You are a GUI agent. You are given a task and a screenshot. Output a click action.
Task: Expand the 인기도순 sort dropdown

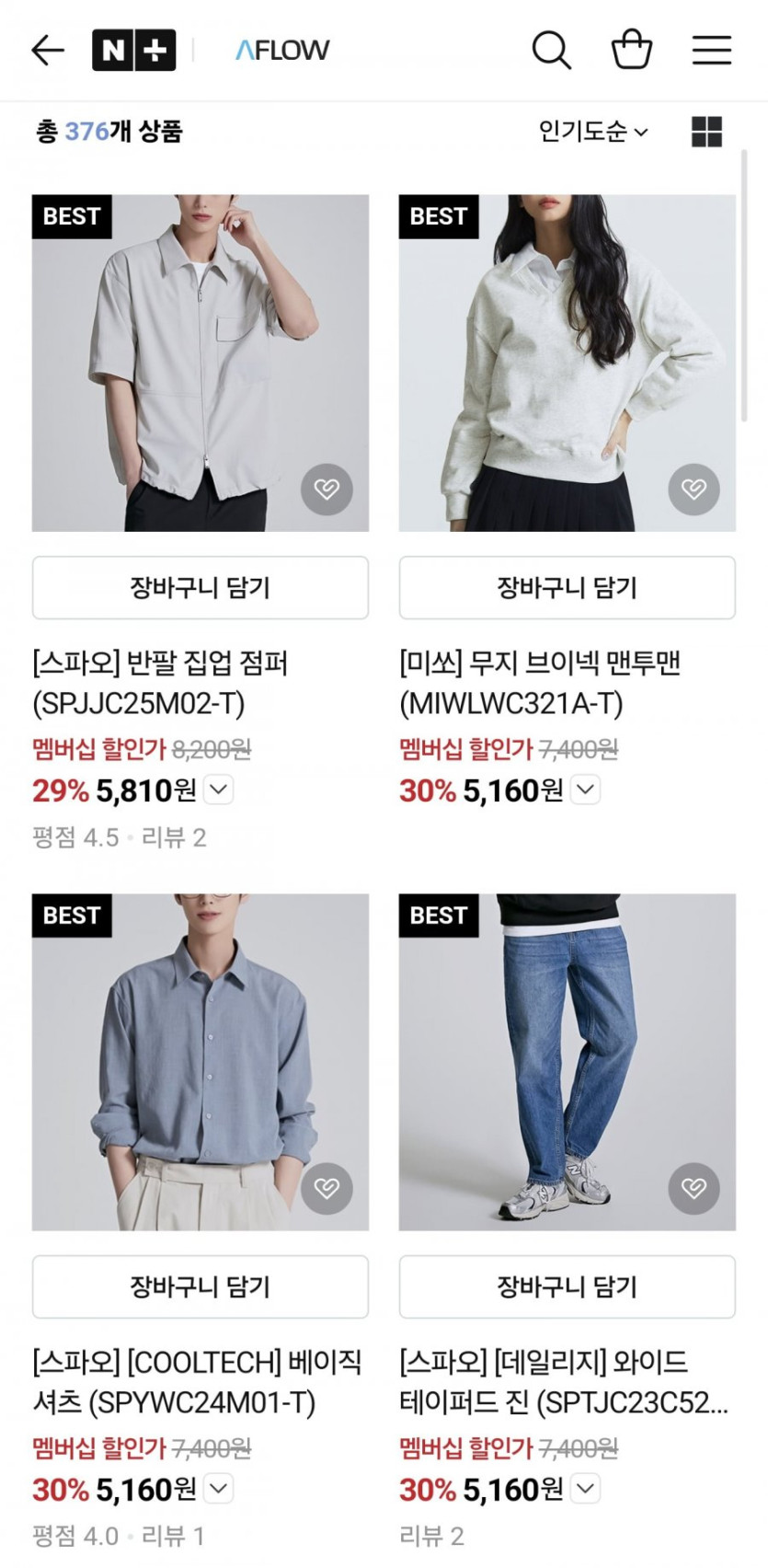coord(593,132)
